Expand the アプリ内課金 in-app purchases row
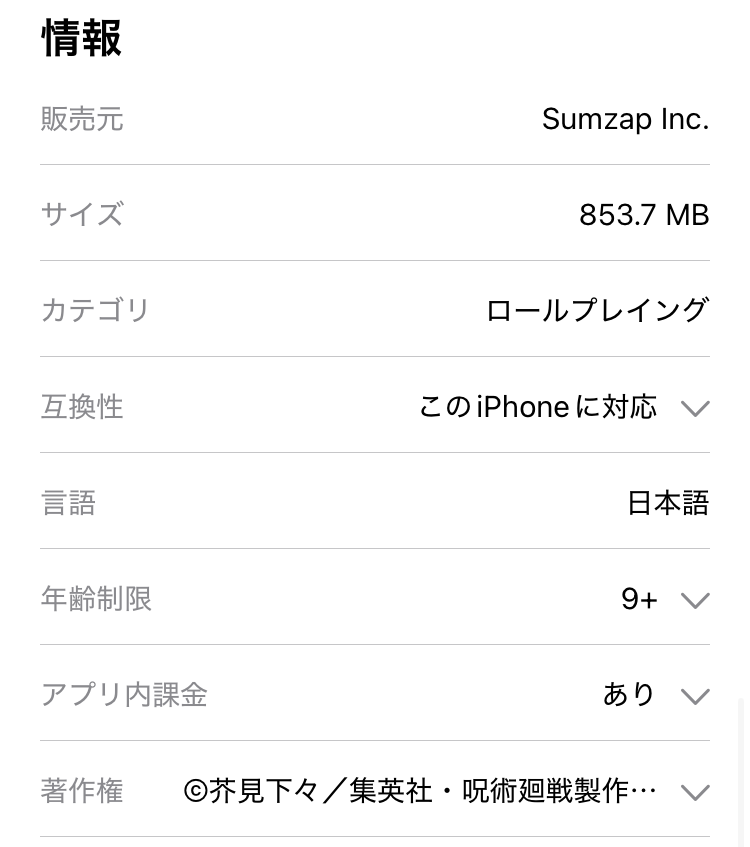The image size is (750, 847). pyautogui.click(x=694, y=696)
